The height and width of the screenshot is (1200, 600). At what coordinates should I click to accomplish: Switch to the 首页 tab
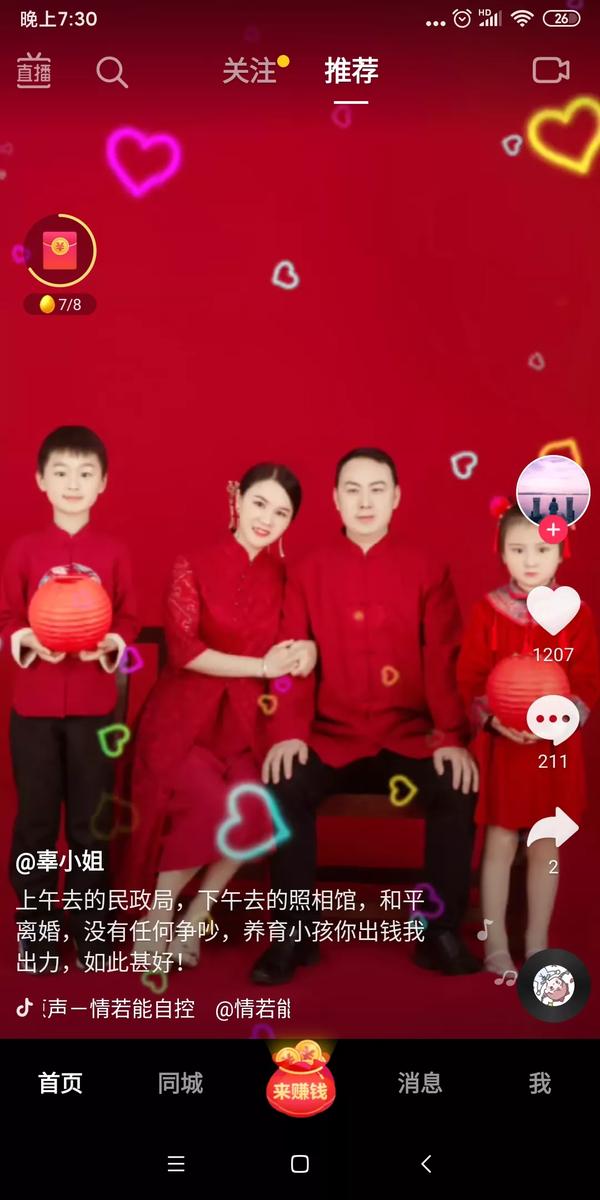tap(60, 1083)
